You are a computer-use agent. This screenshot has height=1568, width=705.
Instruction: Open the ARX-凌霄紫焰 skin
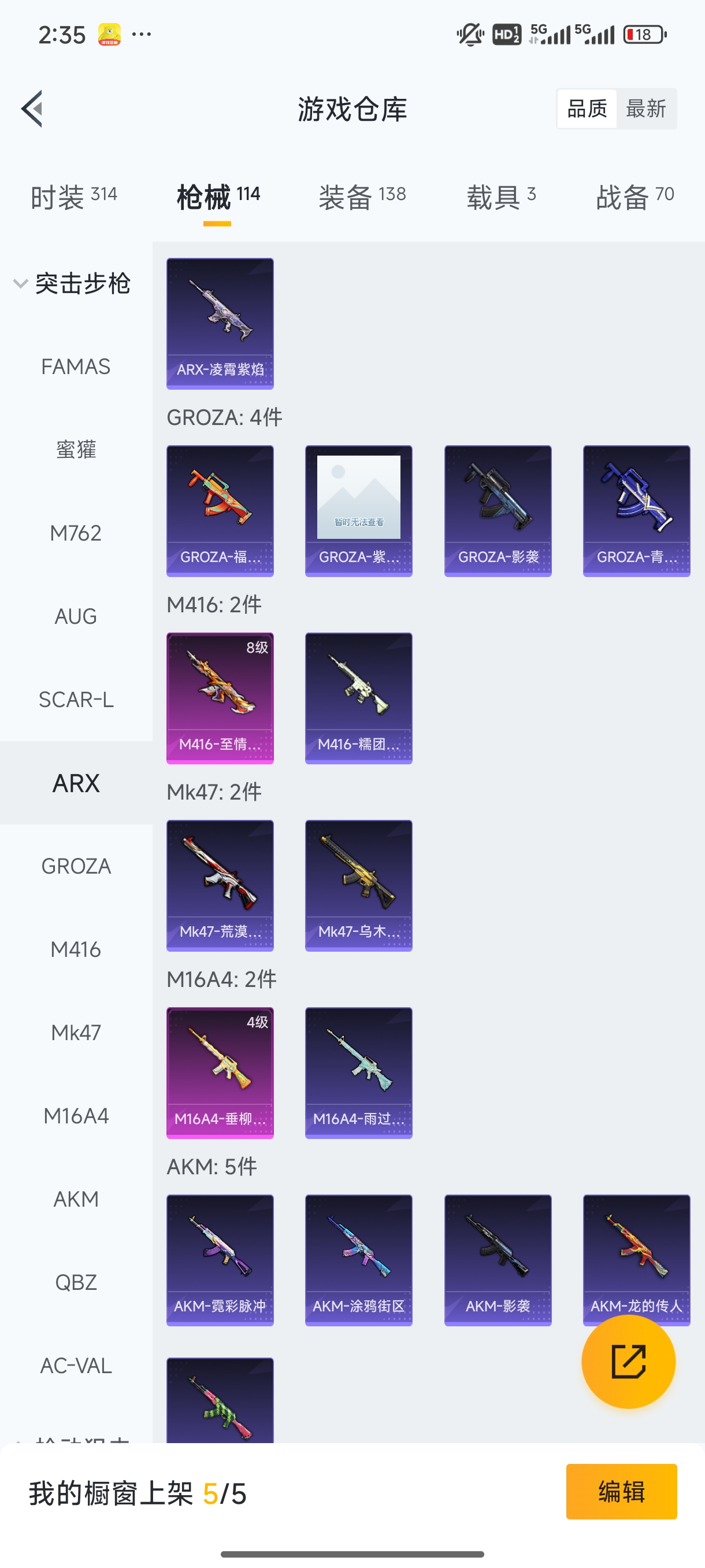point(220,323)
